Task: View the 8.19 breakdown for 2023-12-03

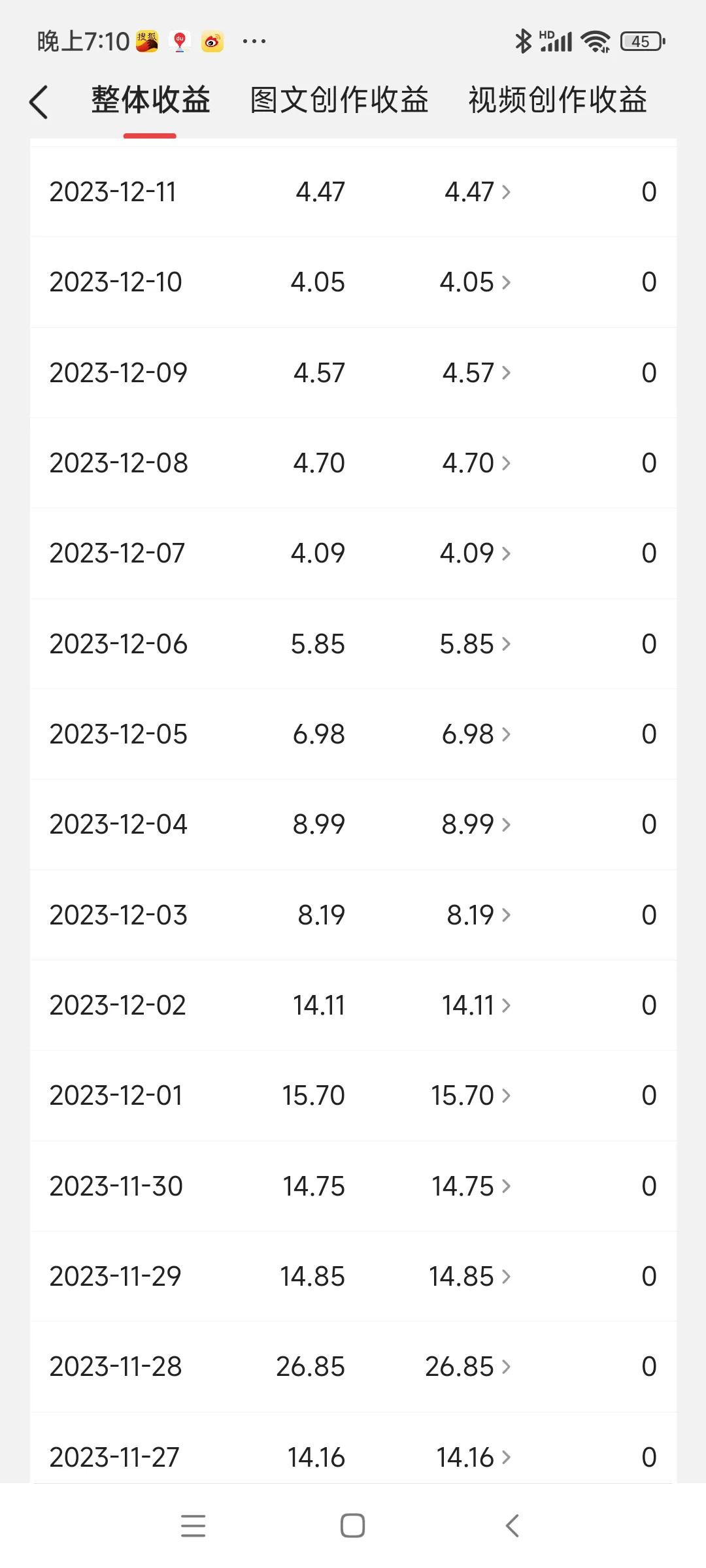Action: (x=479, y=915)
